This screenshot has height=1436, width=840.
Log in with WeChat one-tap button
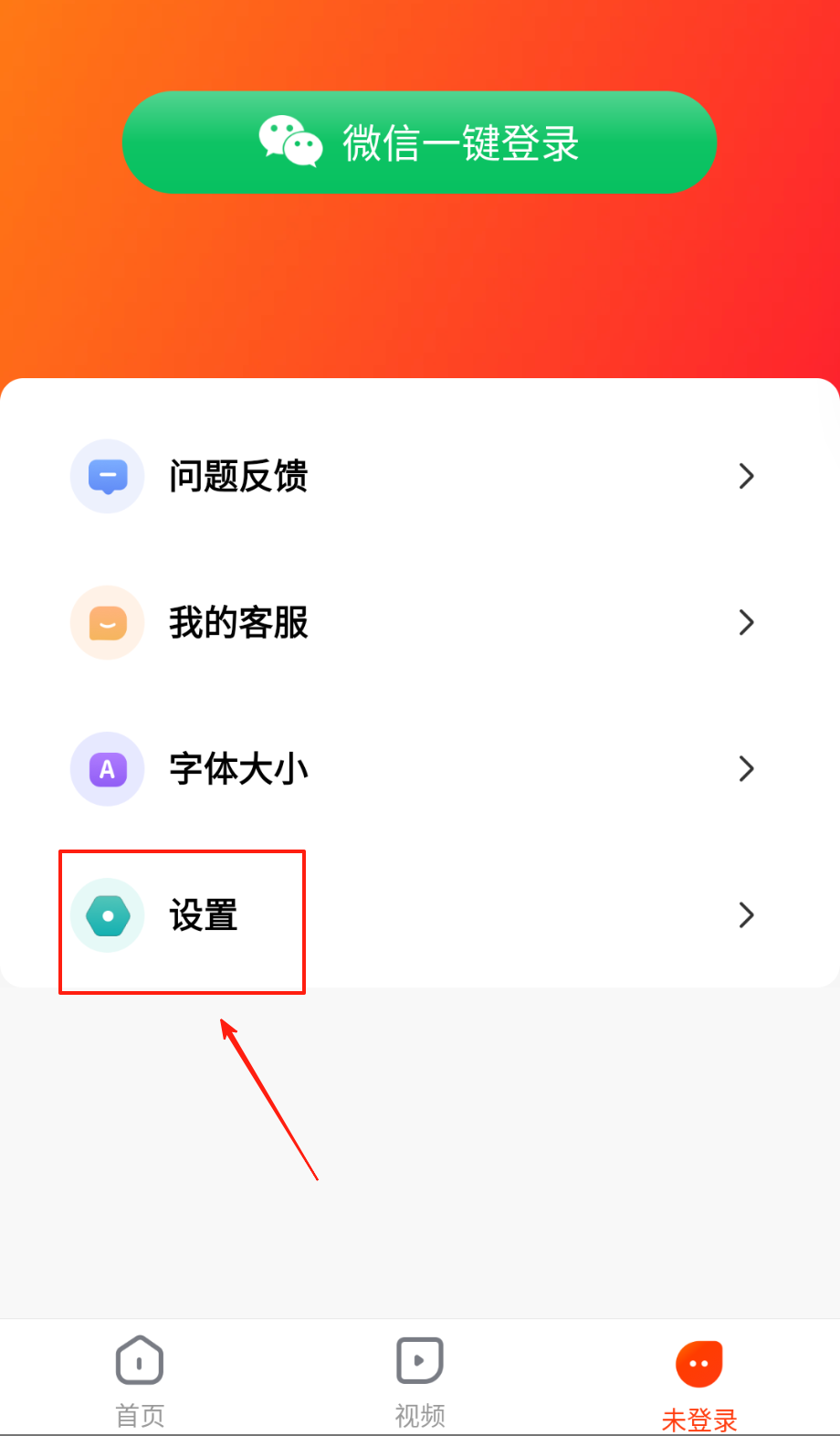tap(419, 143)
